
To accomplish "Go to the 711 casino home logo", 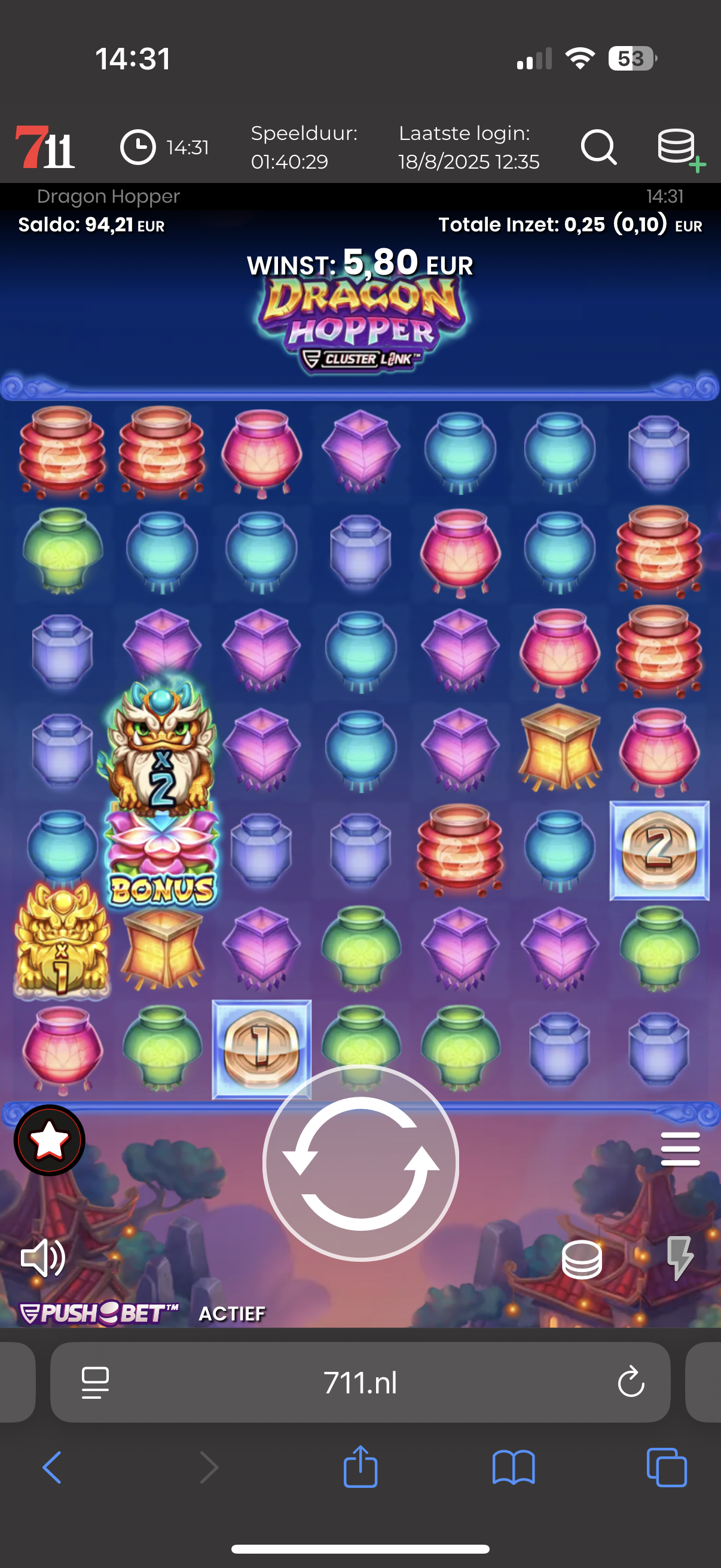I will click(45, 147).
